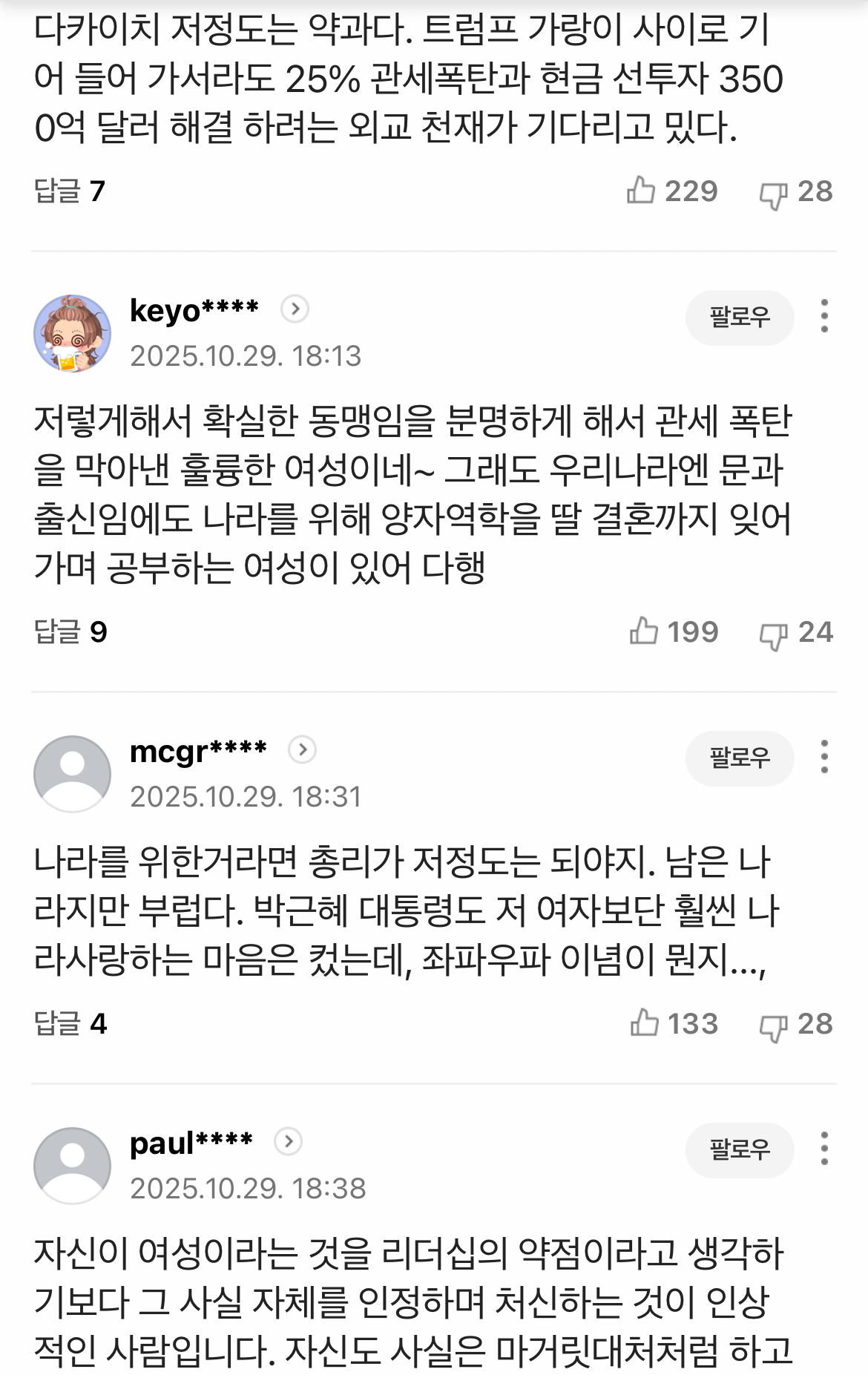Dislike the keyo**** comment
Image resolution: width=868 pixels, height=1375 pixels.
click(773, 635)
